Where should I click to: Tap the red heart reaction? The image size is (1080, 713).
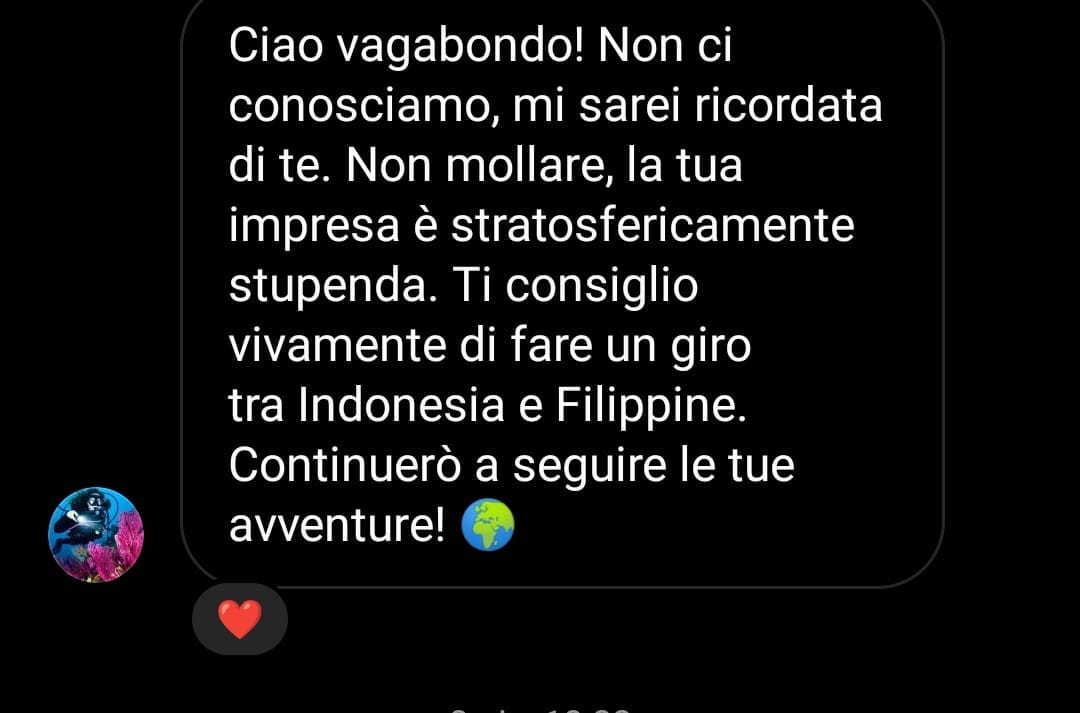(x=239, y=619)
